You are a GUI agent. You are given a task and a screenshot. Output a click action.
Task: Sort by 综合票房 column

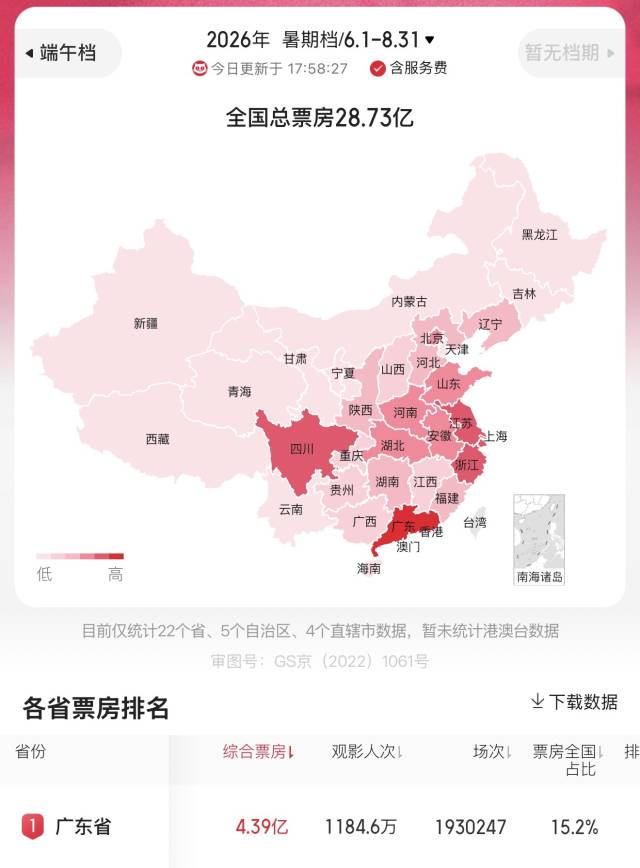tap(258, 752)
